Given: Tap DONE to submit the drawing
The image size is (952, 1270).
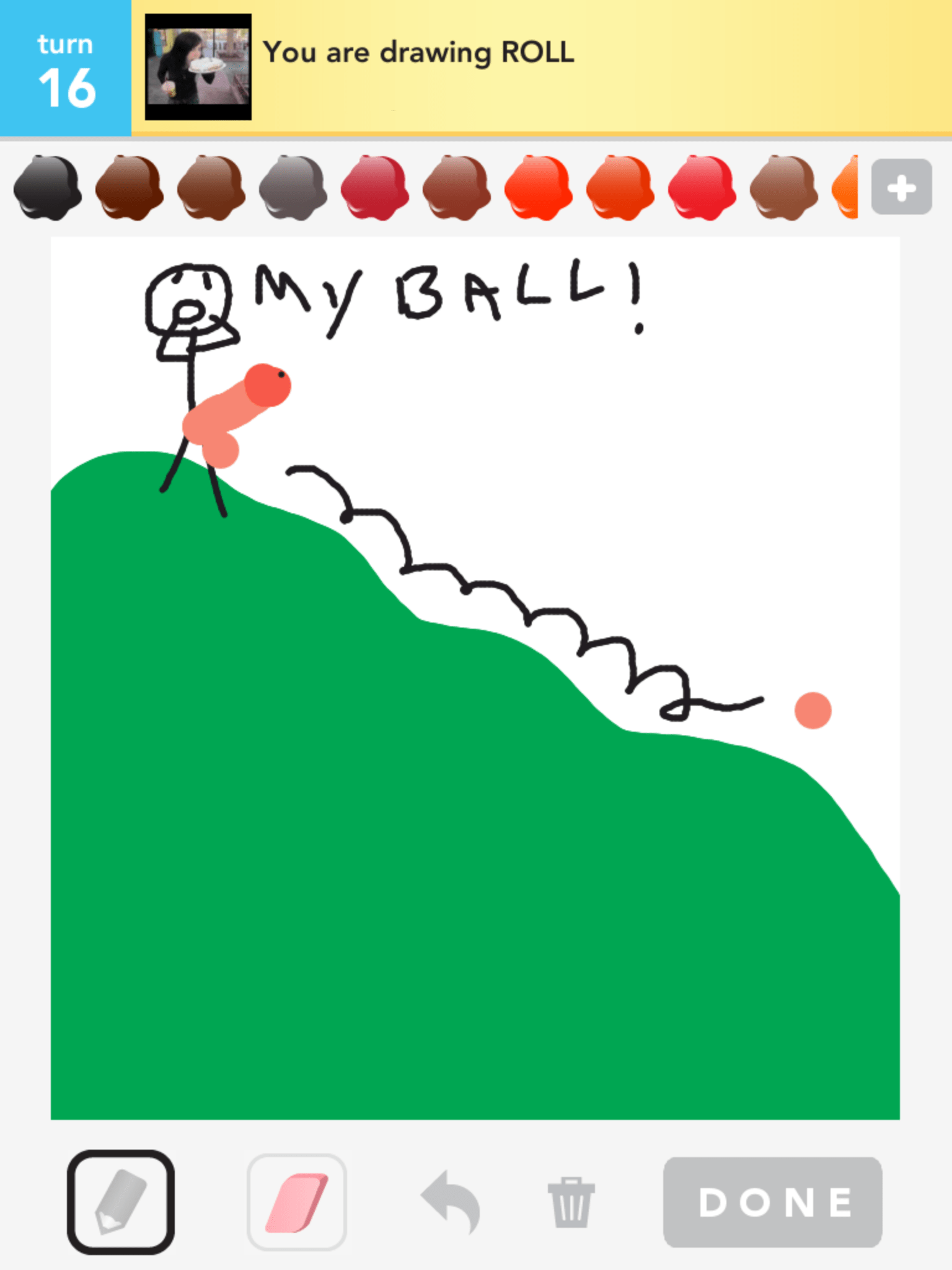Looking at the screenshot, I should [772, 1202].
